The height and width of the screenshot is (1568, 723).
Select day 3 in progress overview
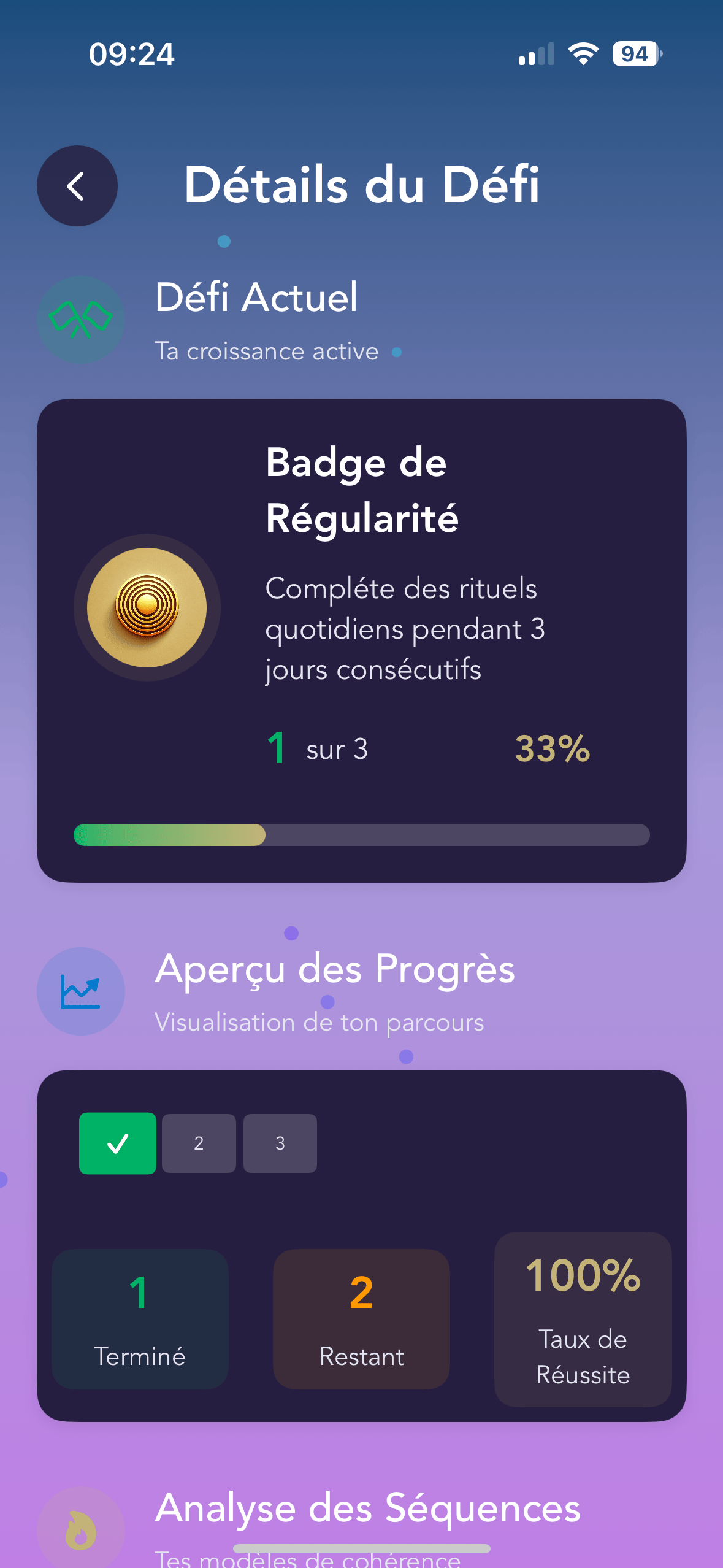[x=280, y=1143]
